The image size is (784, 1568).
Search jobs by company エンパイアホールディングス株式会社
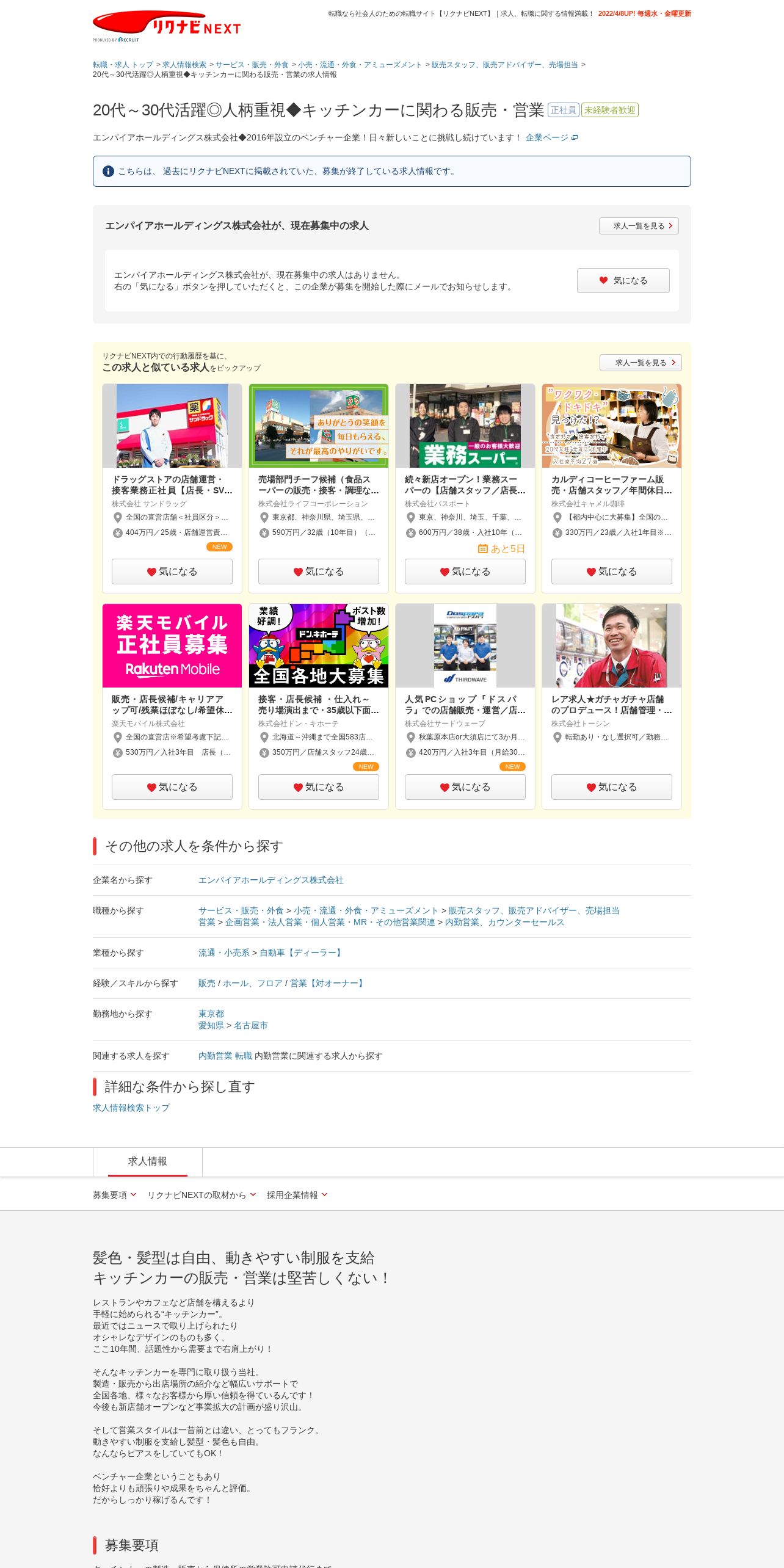(270, 880)
